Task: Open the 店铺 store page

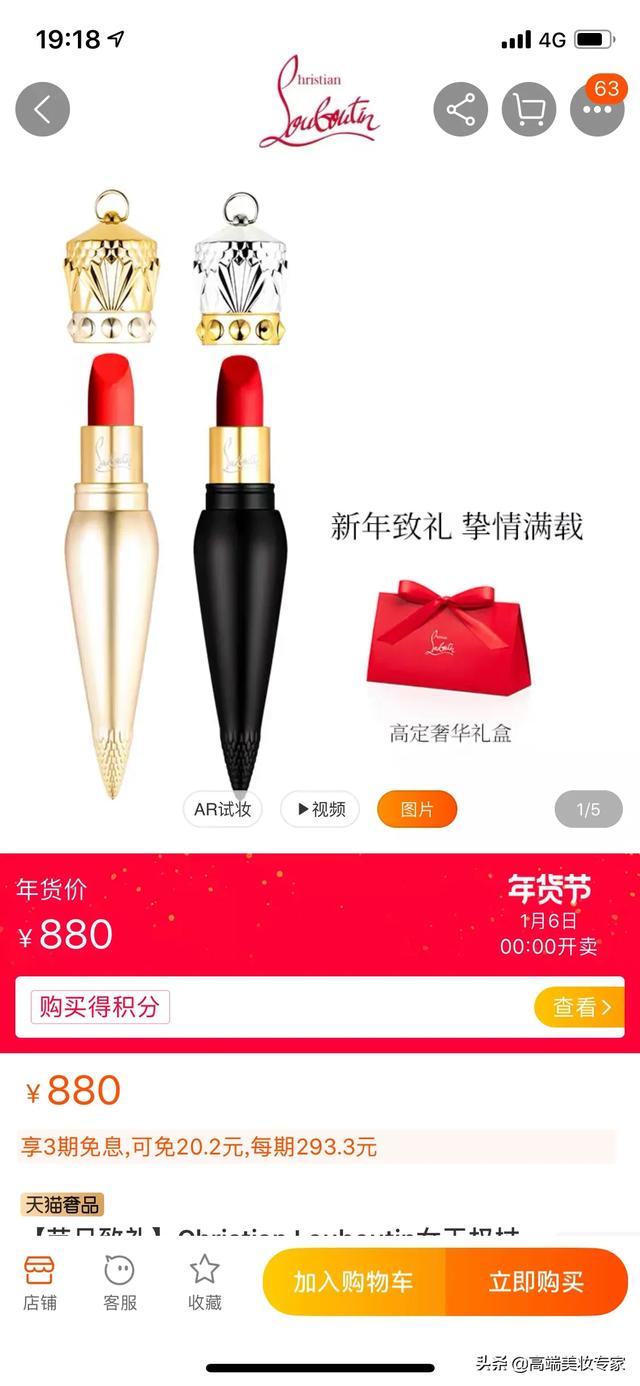Action: pyautogui.click(x=40, y=1283)
